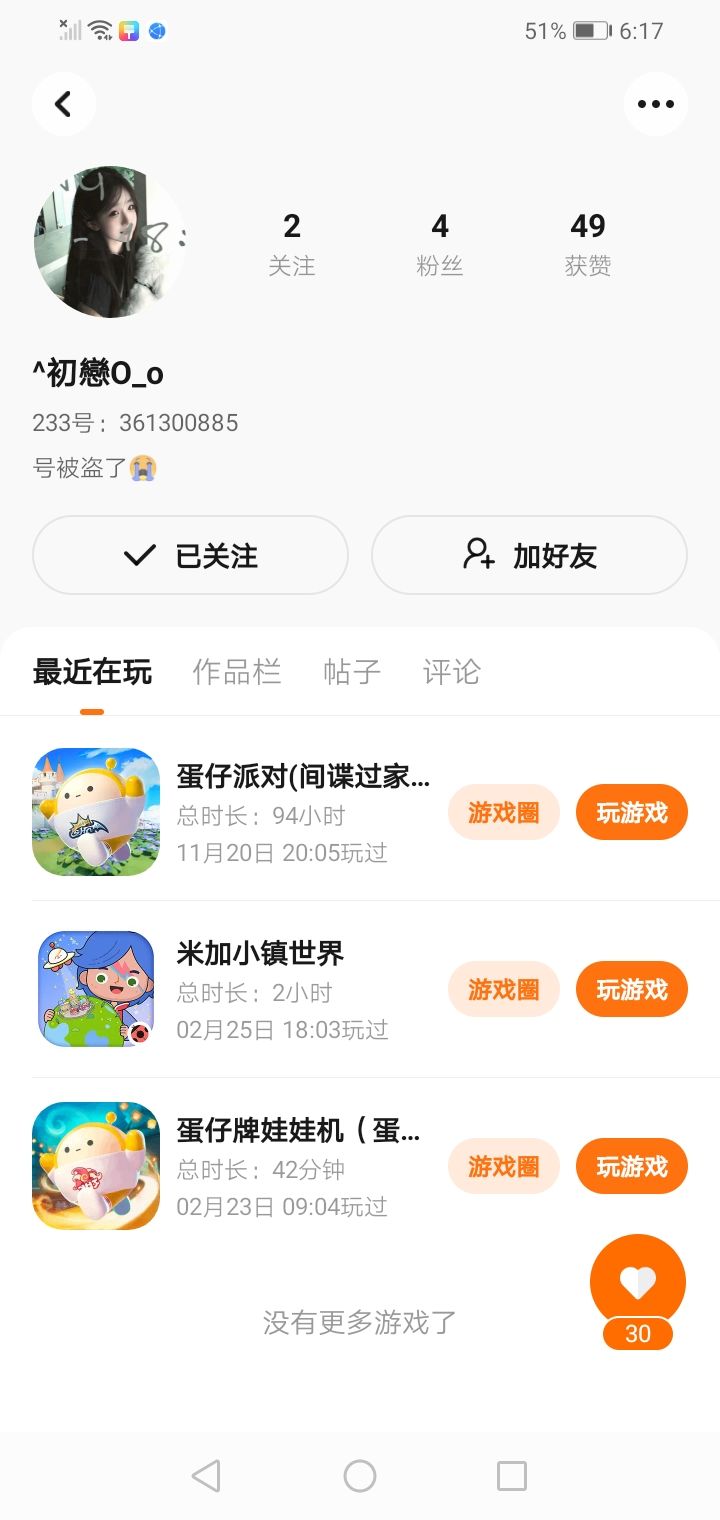Screen dimensions: 720x1520
Task: Switch to the 作品栏 tab
Action: 236,672
